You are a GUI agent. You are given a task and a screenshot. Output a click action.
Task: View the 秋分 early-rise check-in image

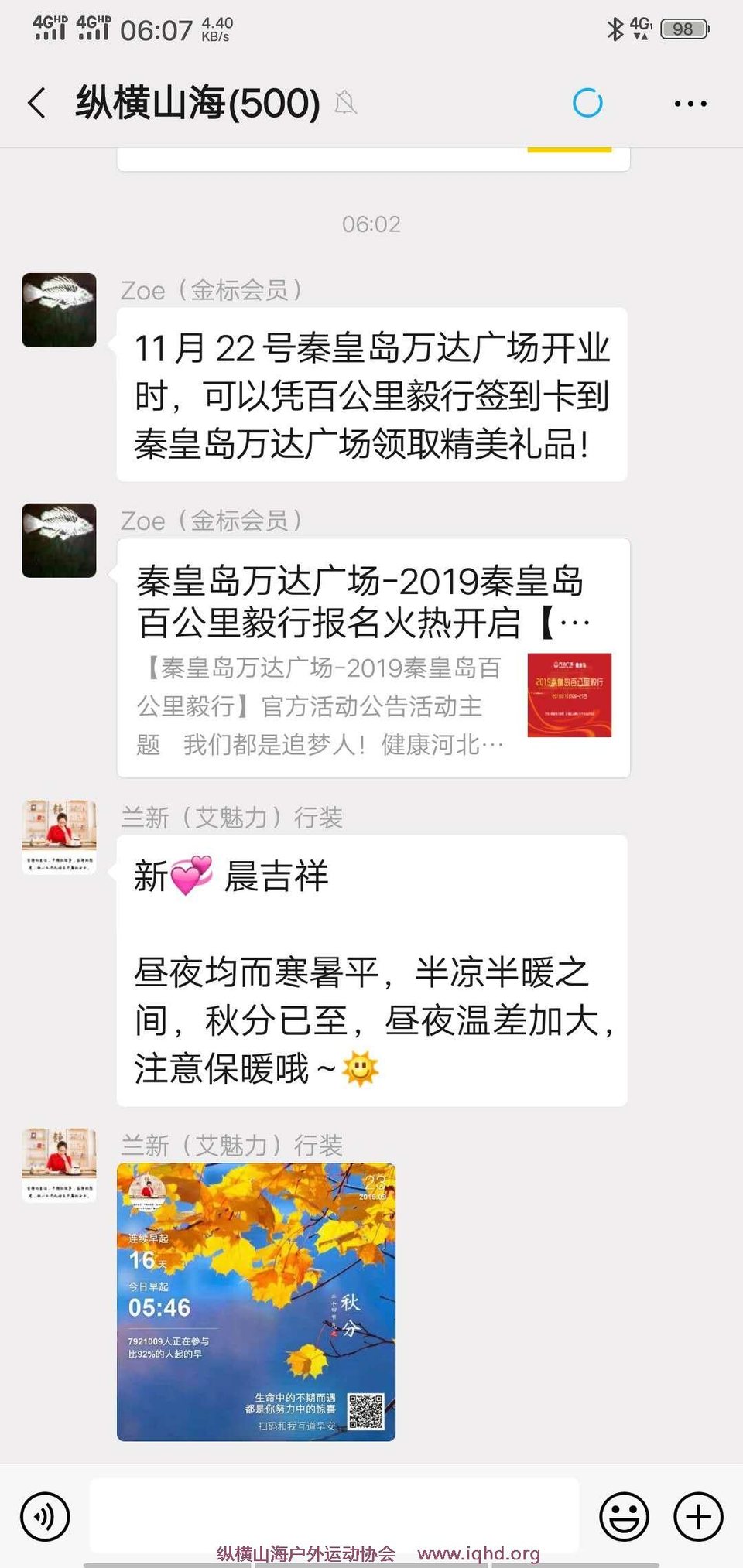256,1302
